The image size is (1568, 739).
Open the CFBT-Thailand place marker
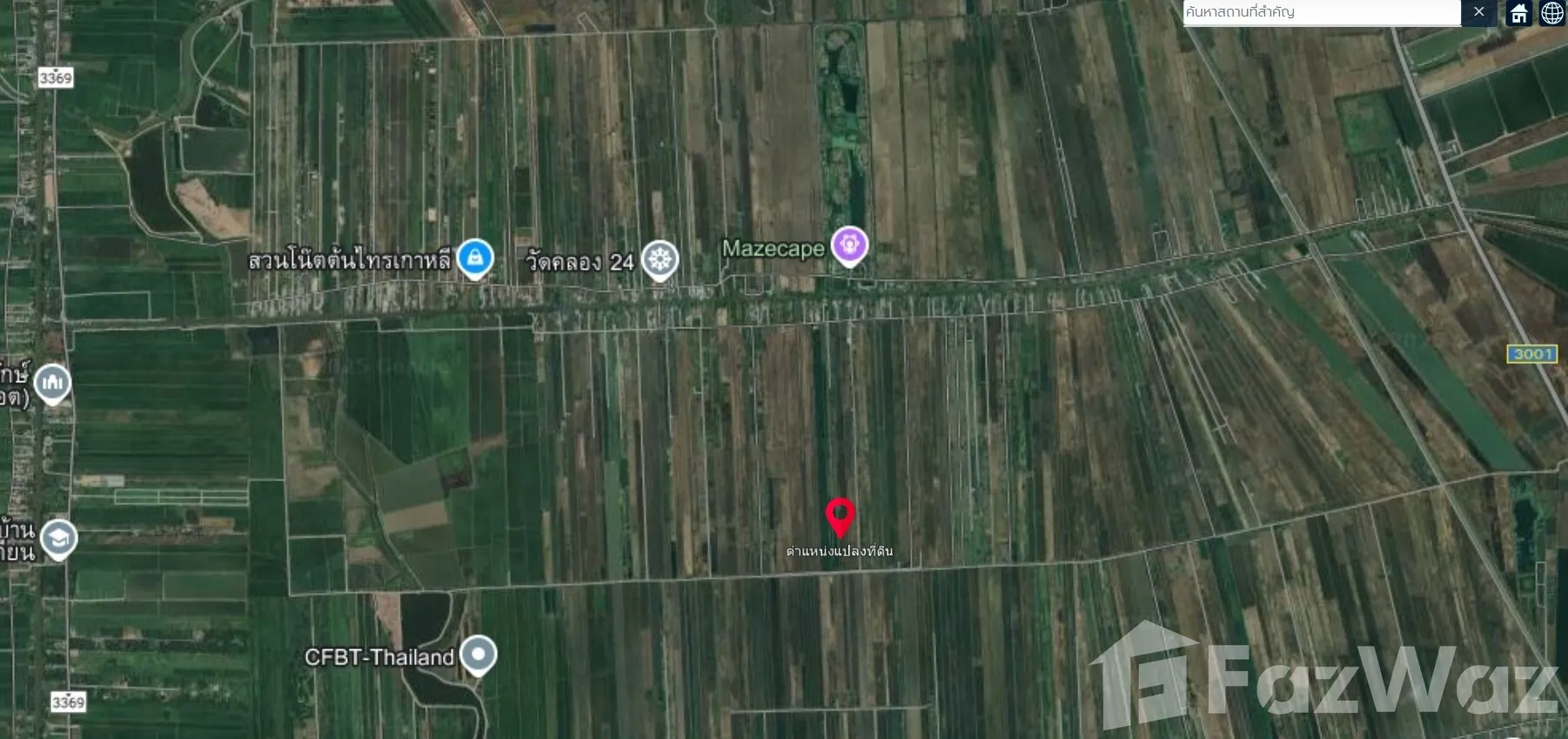(478, 654)
